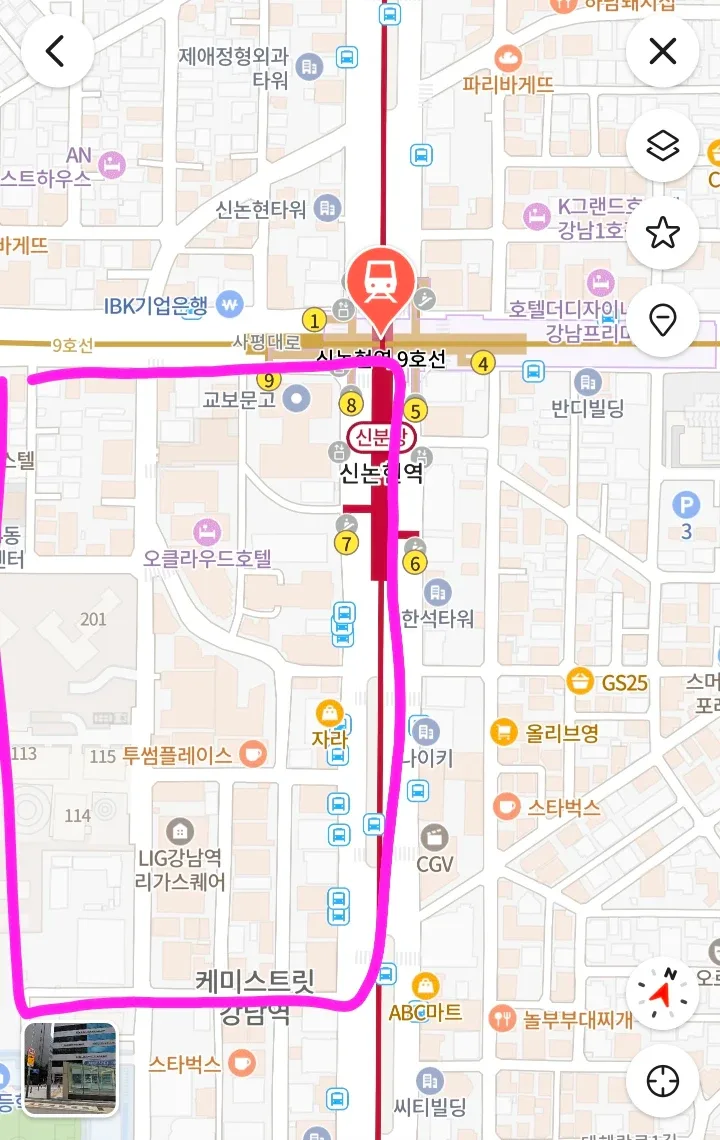Open the ABC마트 store marker
This screenshot has width=720, height=1140.
pos(425,987)
